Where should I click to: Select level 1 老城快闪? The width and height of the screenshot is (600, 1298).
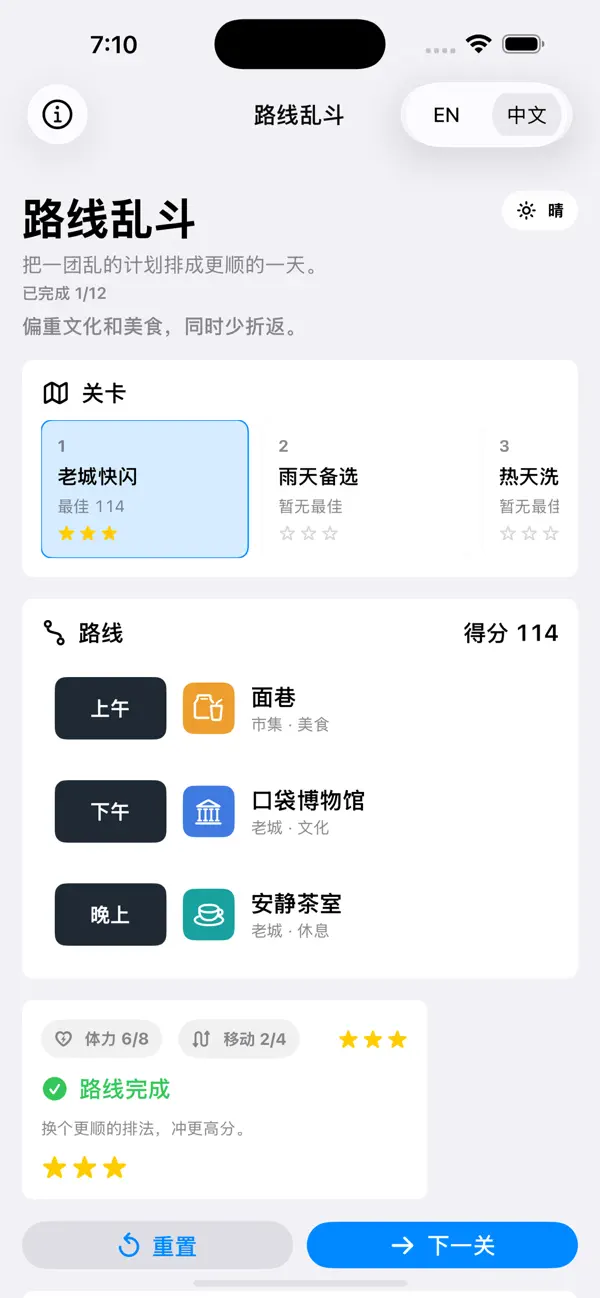[x=145, y=489]
